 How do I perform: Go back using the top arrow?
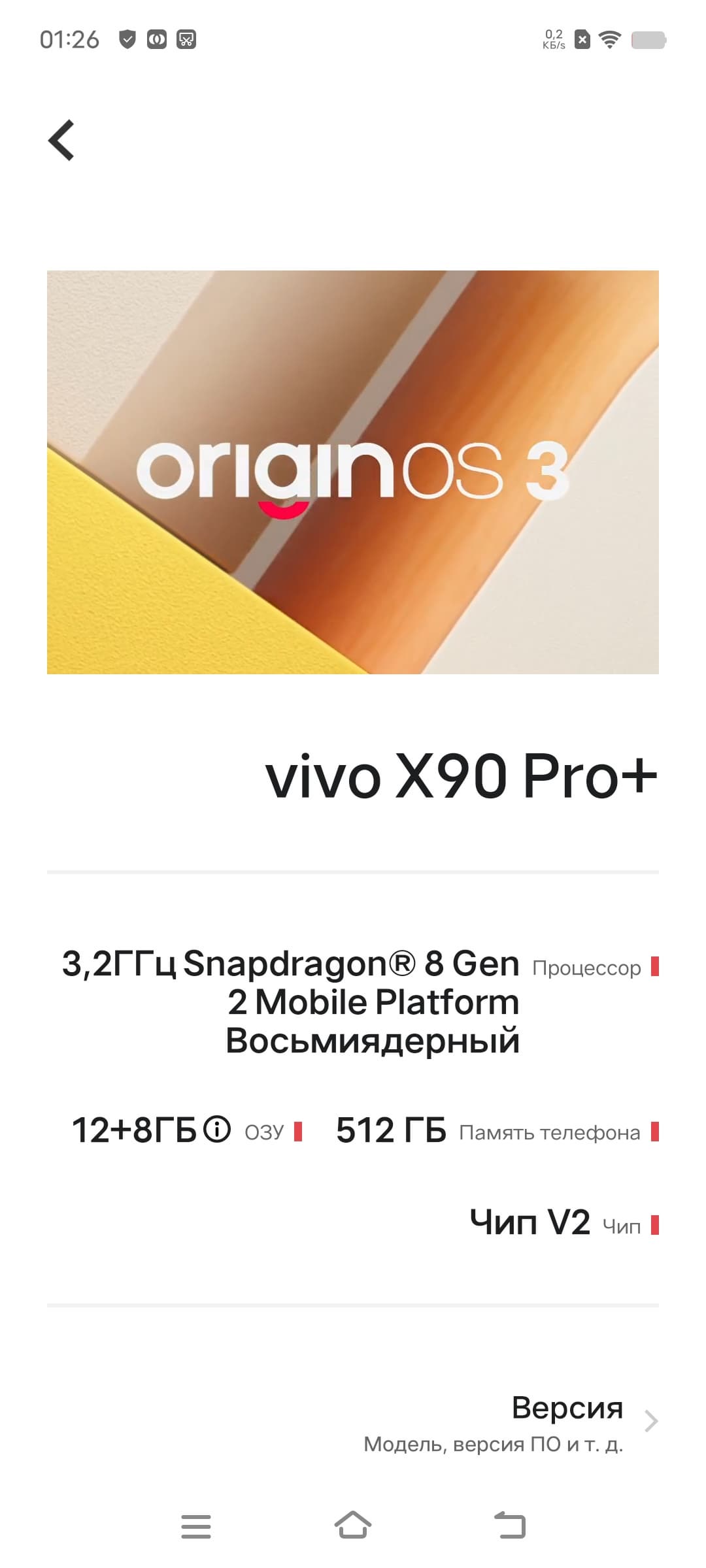[x=61, y=140]
